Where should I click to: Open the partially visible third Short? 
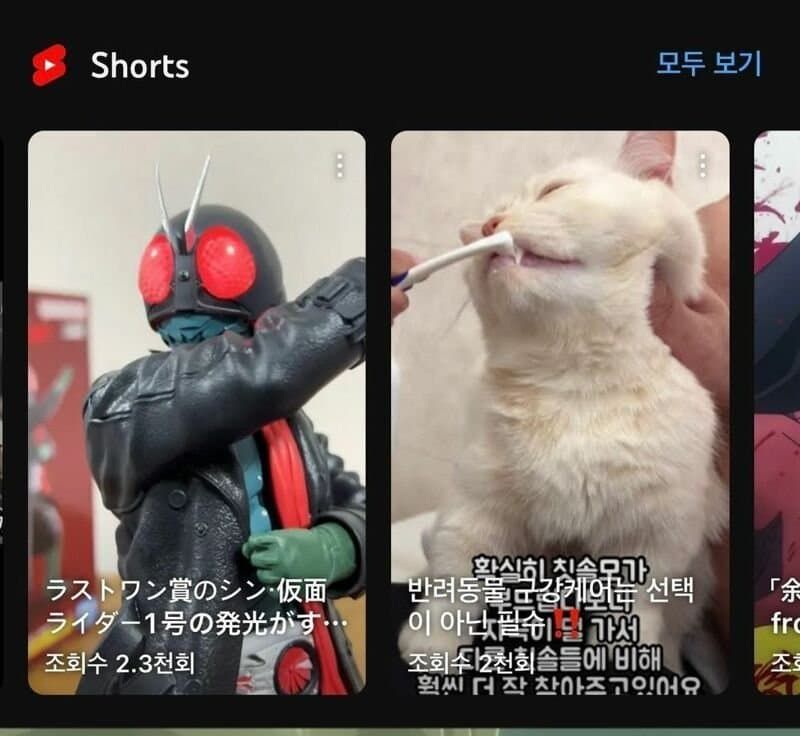778,400
